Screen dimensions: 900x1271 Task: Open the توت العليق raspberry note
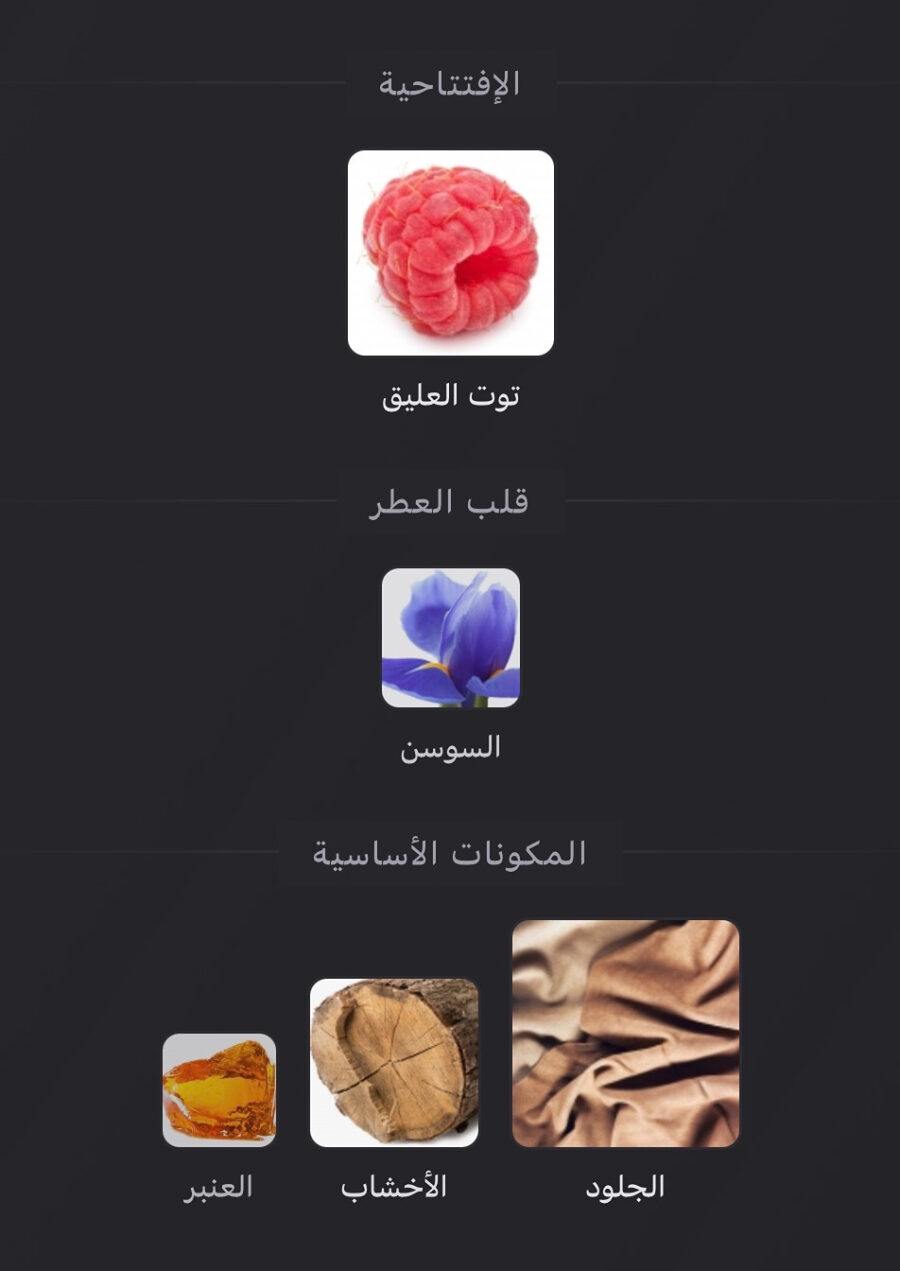point(450,253)
